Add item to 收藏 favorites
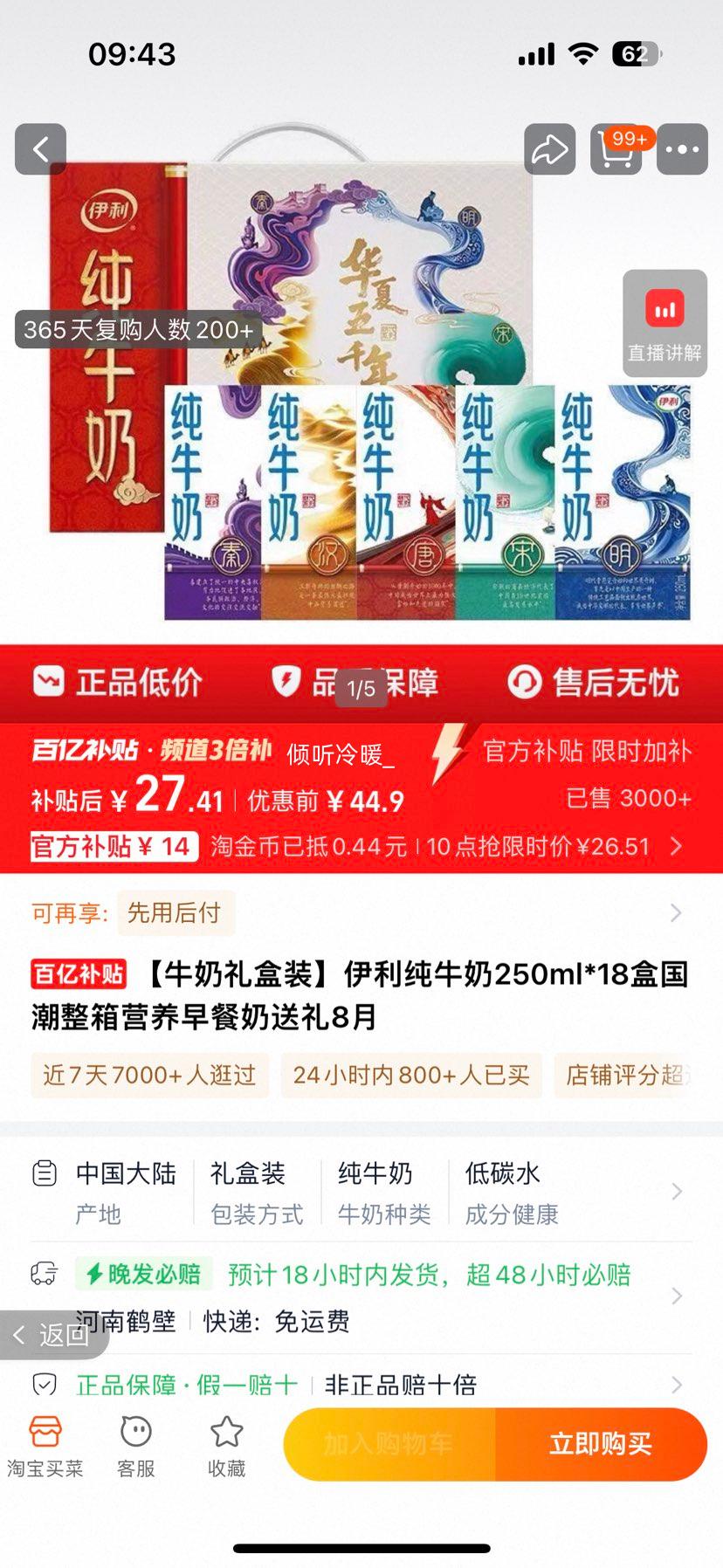Image resolution: width=723 pixels, height=1568 pixels. 226,1447
